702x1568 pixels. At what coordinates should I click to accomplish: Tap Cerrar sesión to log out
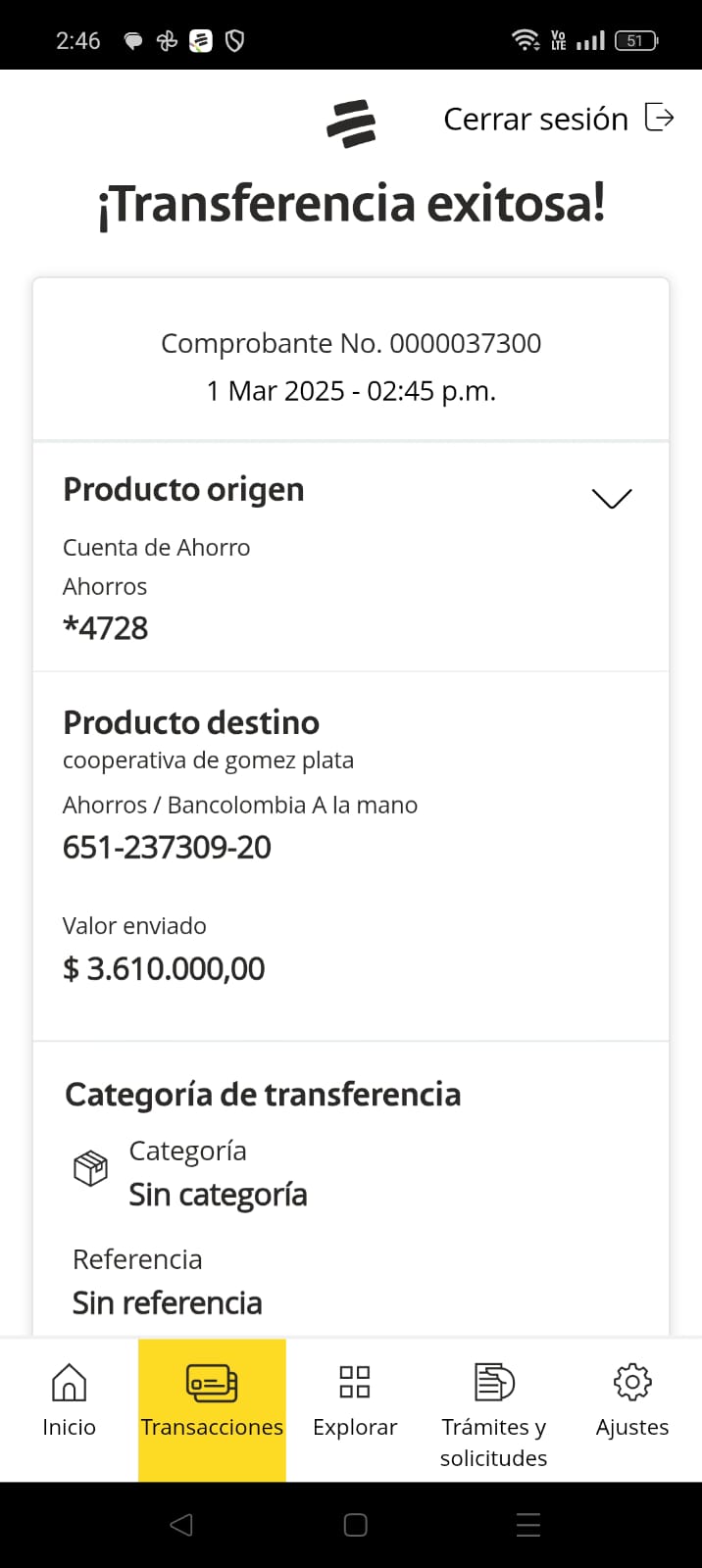pos(558,119)
